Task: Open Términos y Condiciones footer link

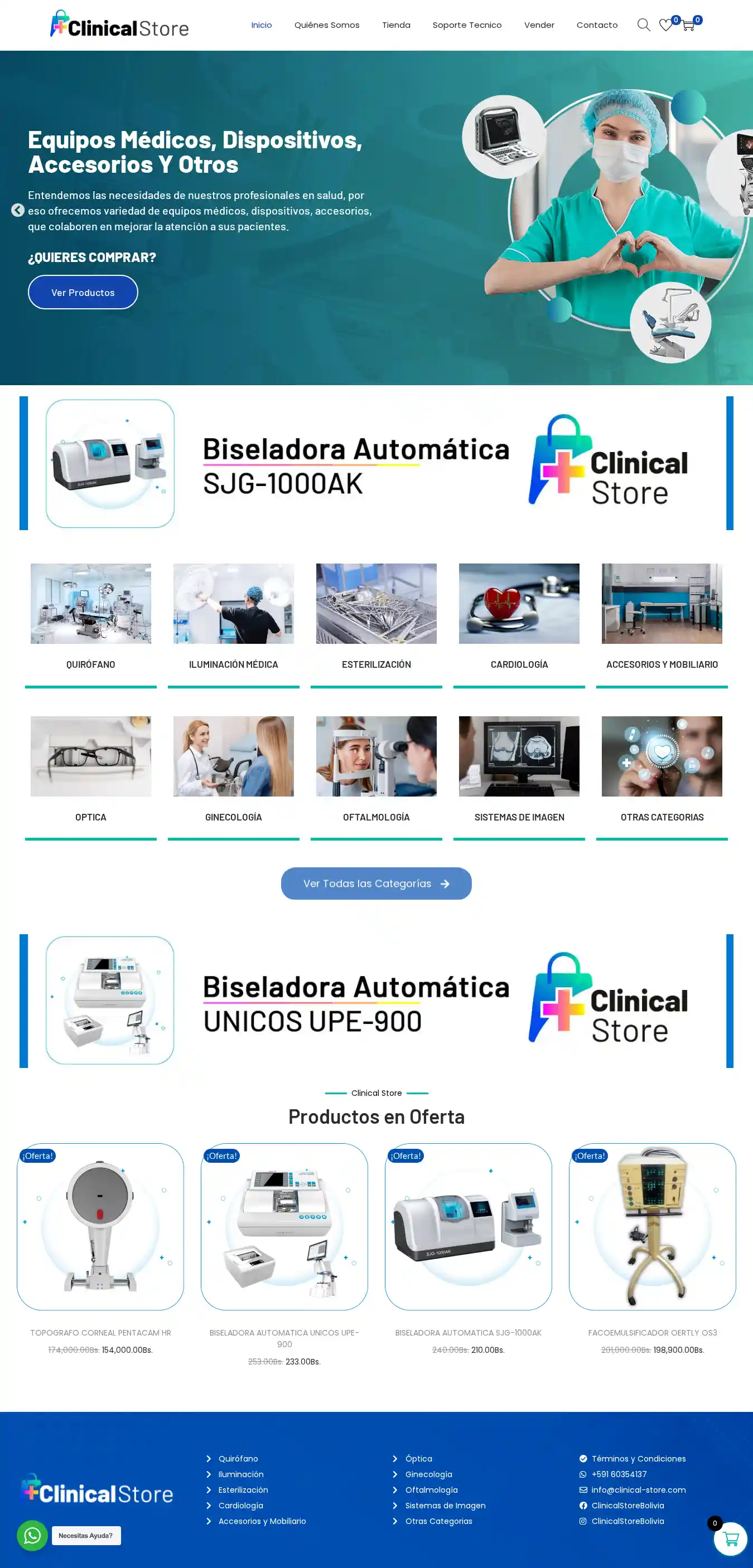Action: [638, 1458]
